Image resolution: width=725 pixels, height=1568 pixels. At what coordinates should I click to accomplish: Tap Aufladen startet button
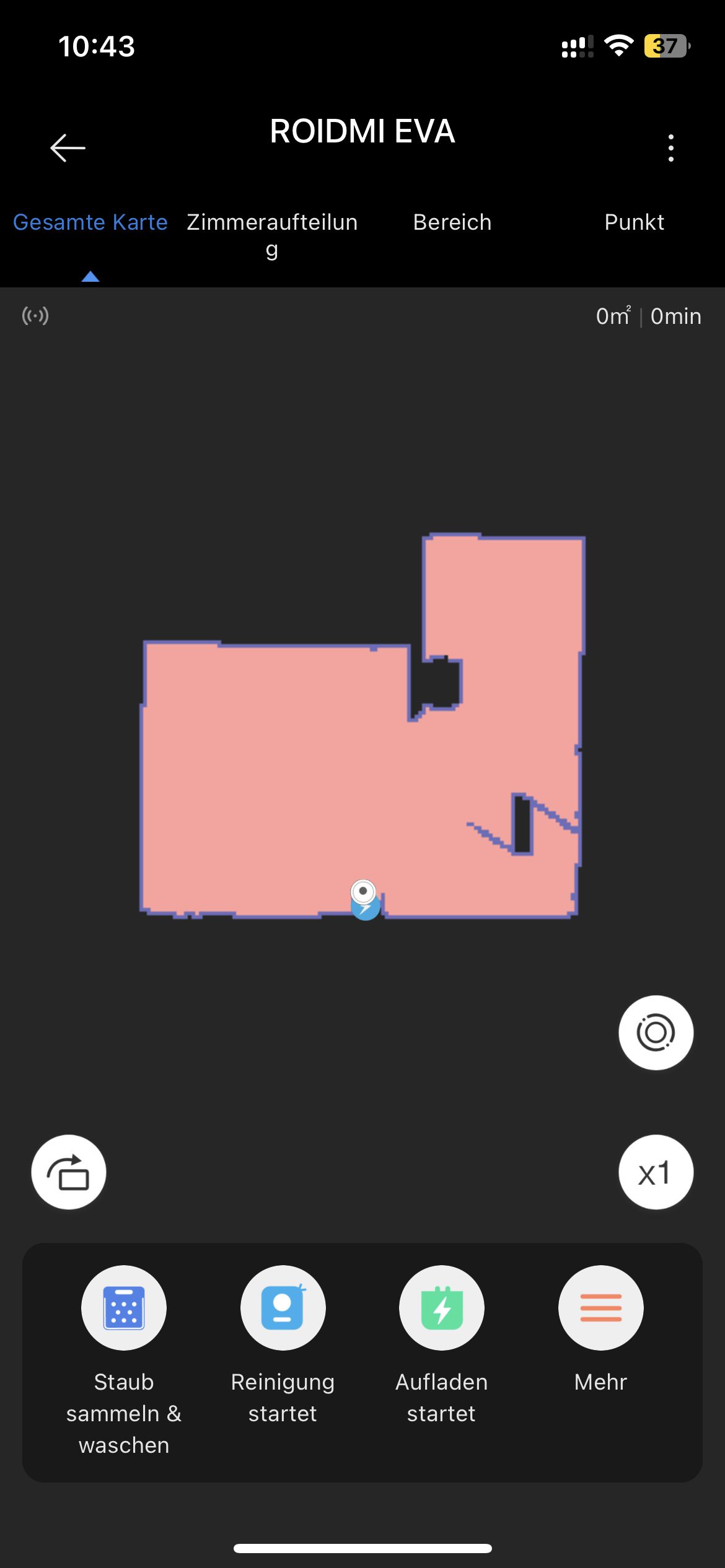click(442, 1308)
